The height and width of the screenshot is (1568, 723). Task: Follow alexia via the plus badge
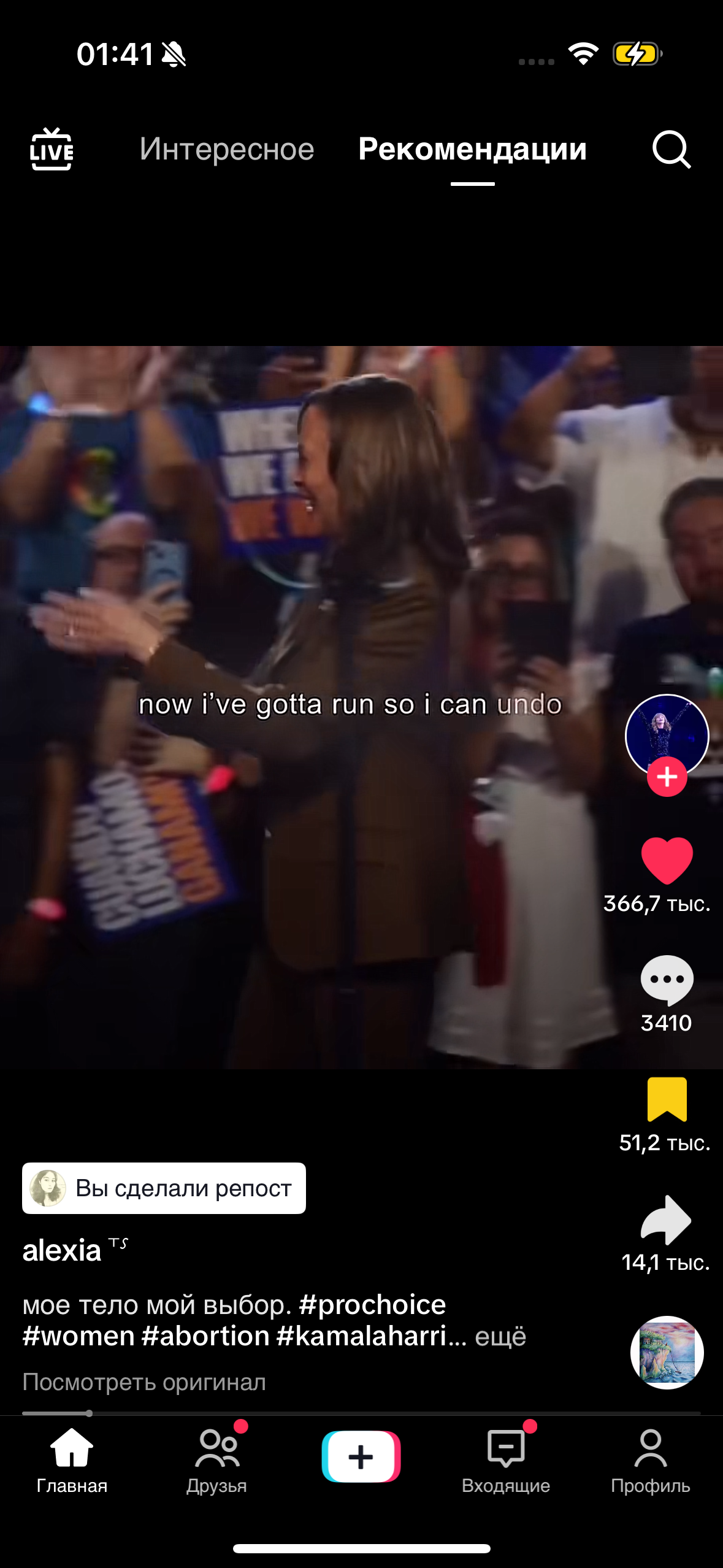point(667,777)
